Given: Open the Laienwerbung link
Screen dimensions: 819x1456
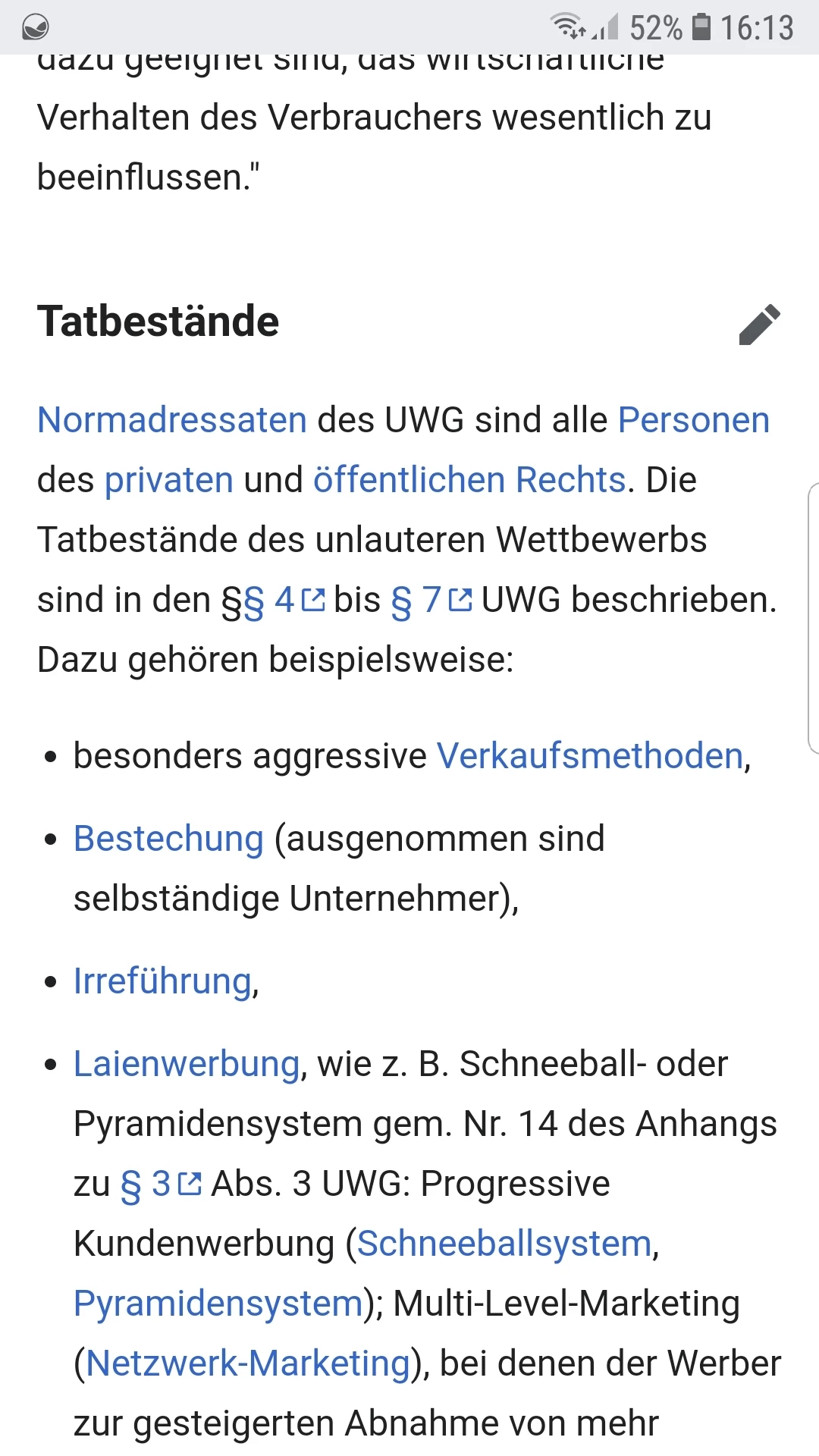Looking at the screenshot, I should [187, 1064].
